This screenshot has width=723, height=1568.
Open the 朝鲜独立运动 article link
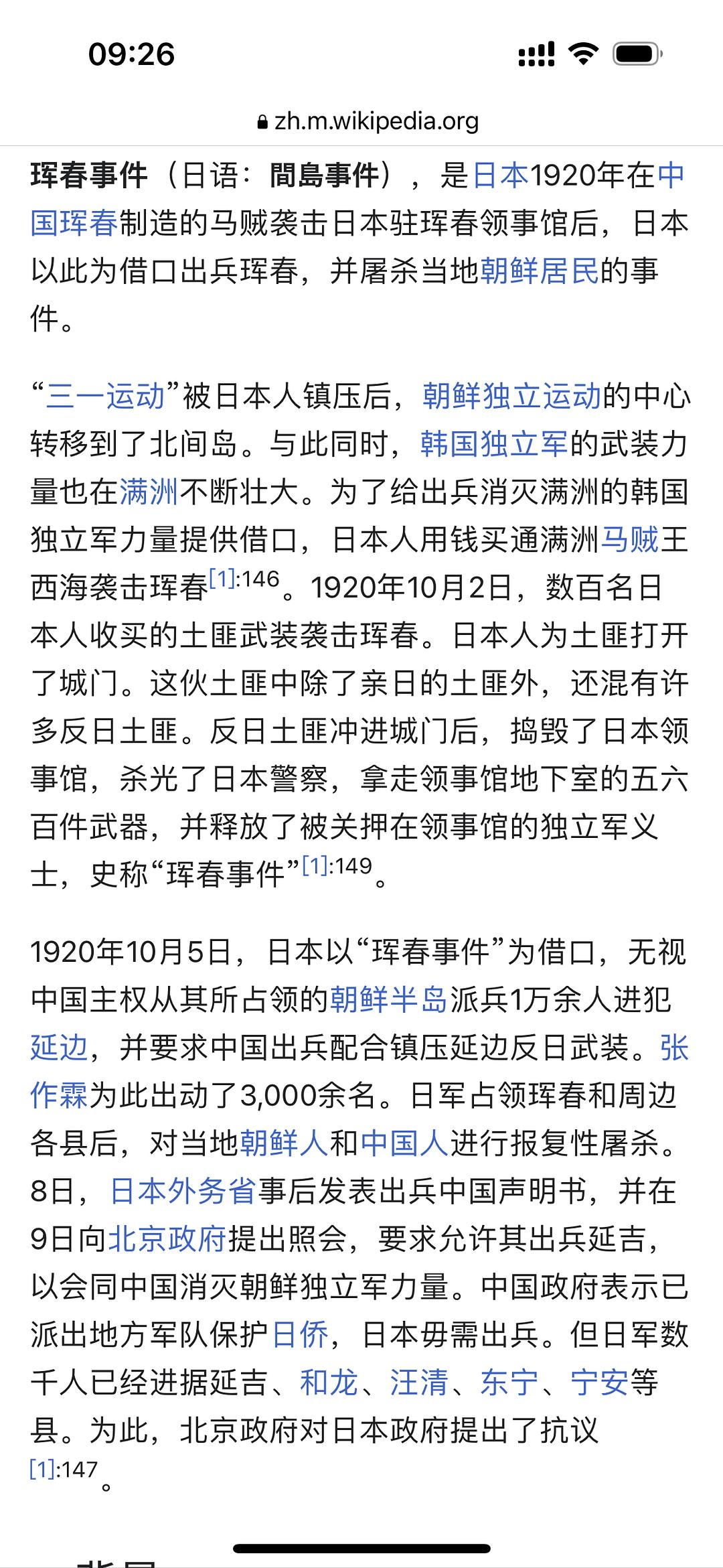[x=512, y=396]
